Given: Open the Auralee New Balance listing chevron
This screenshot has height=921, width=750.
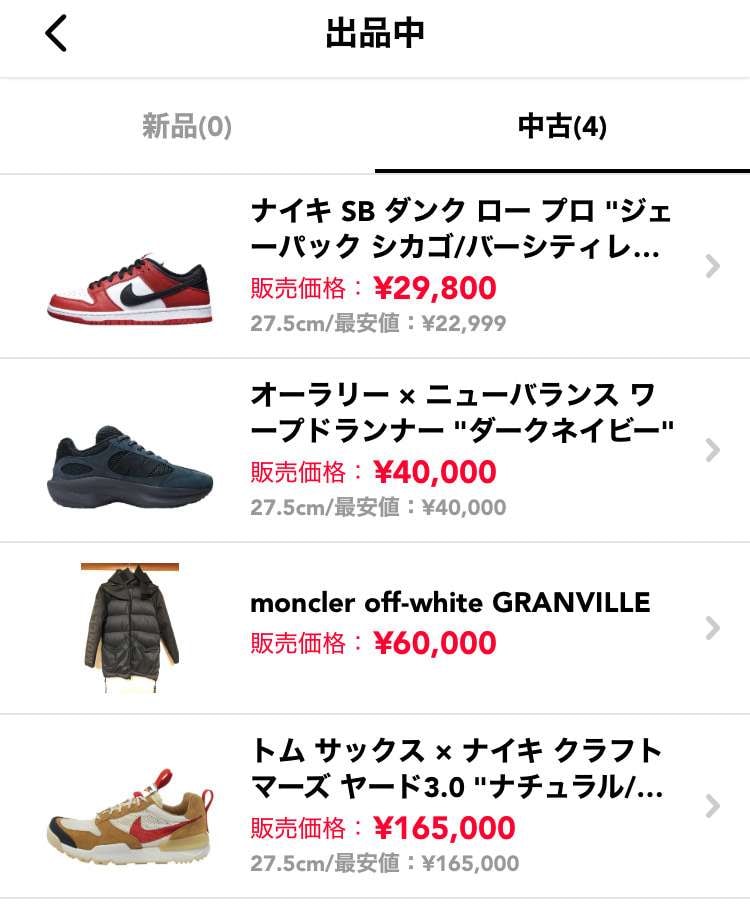Looking at the screenshot, I should click(712, 449).
